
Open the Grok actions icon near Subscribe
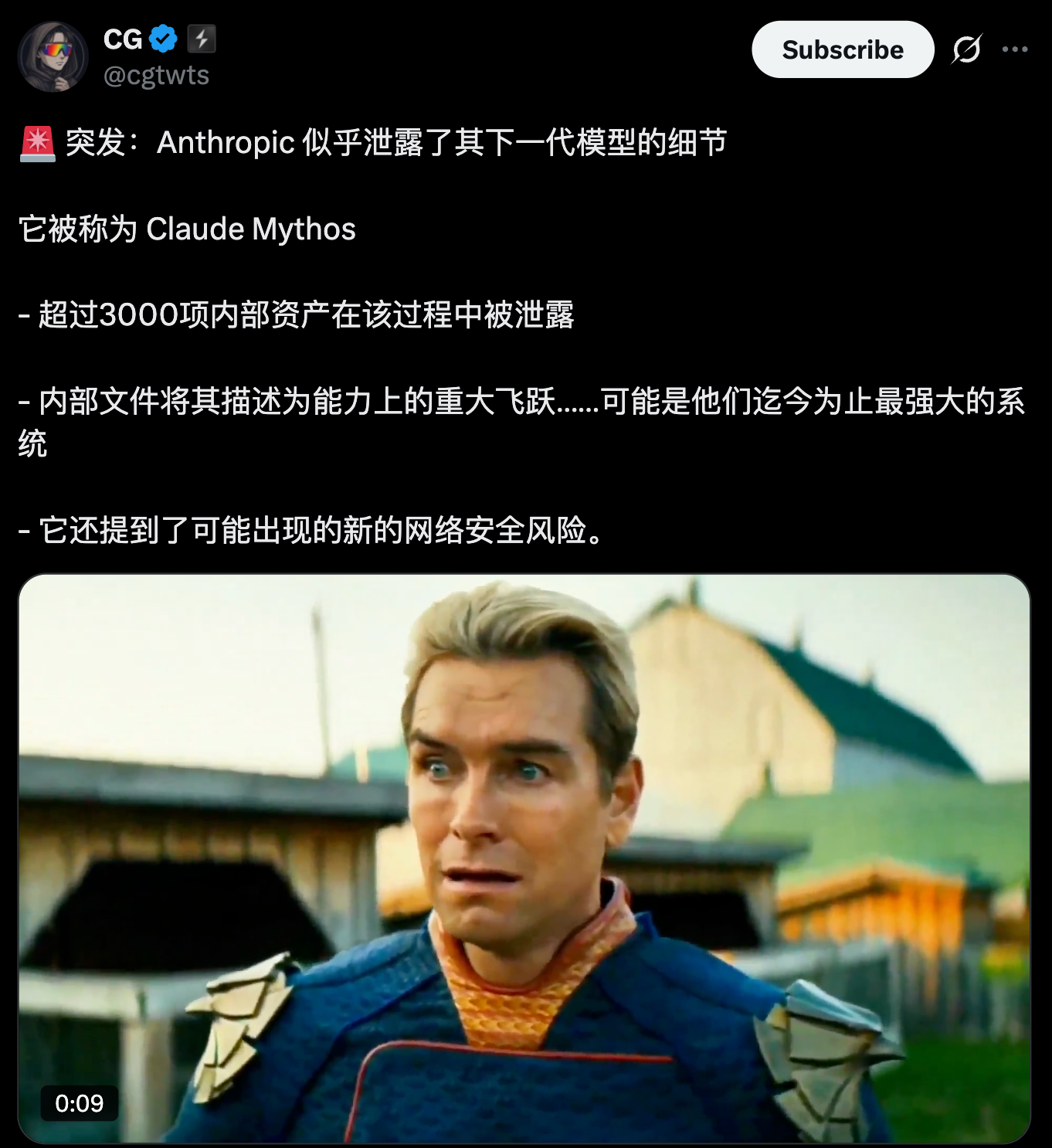click(965, 49)
